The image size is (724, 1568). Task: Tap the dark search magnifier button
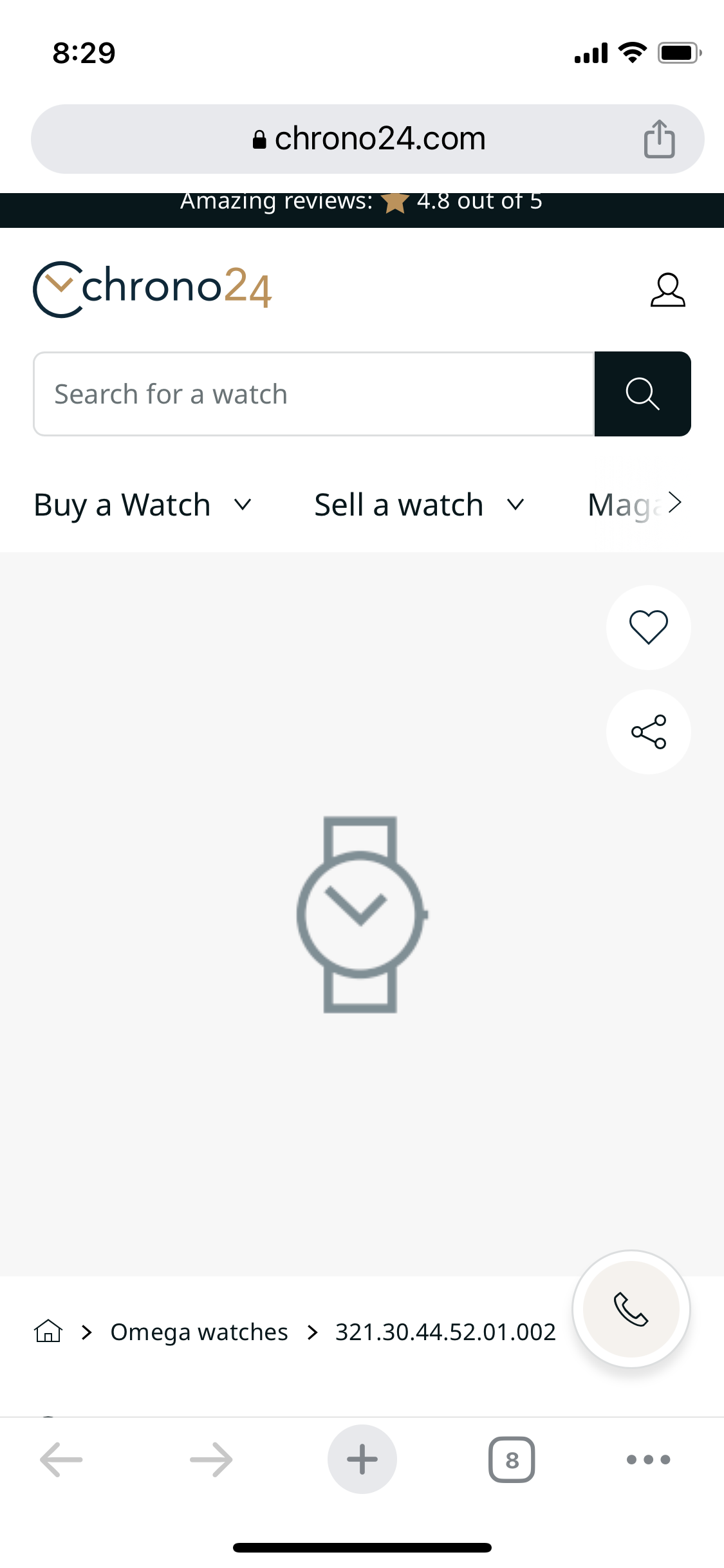coord(642,394)
